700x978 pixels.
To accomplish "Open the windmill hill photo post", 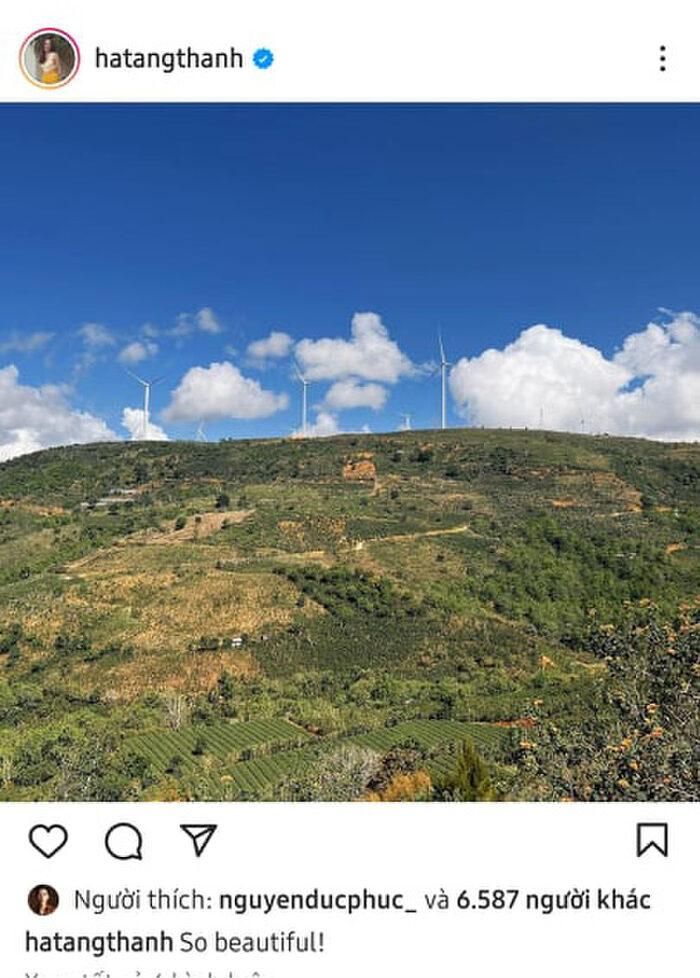I will tap(350, 452).
